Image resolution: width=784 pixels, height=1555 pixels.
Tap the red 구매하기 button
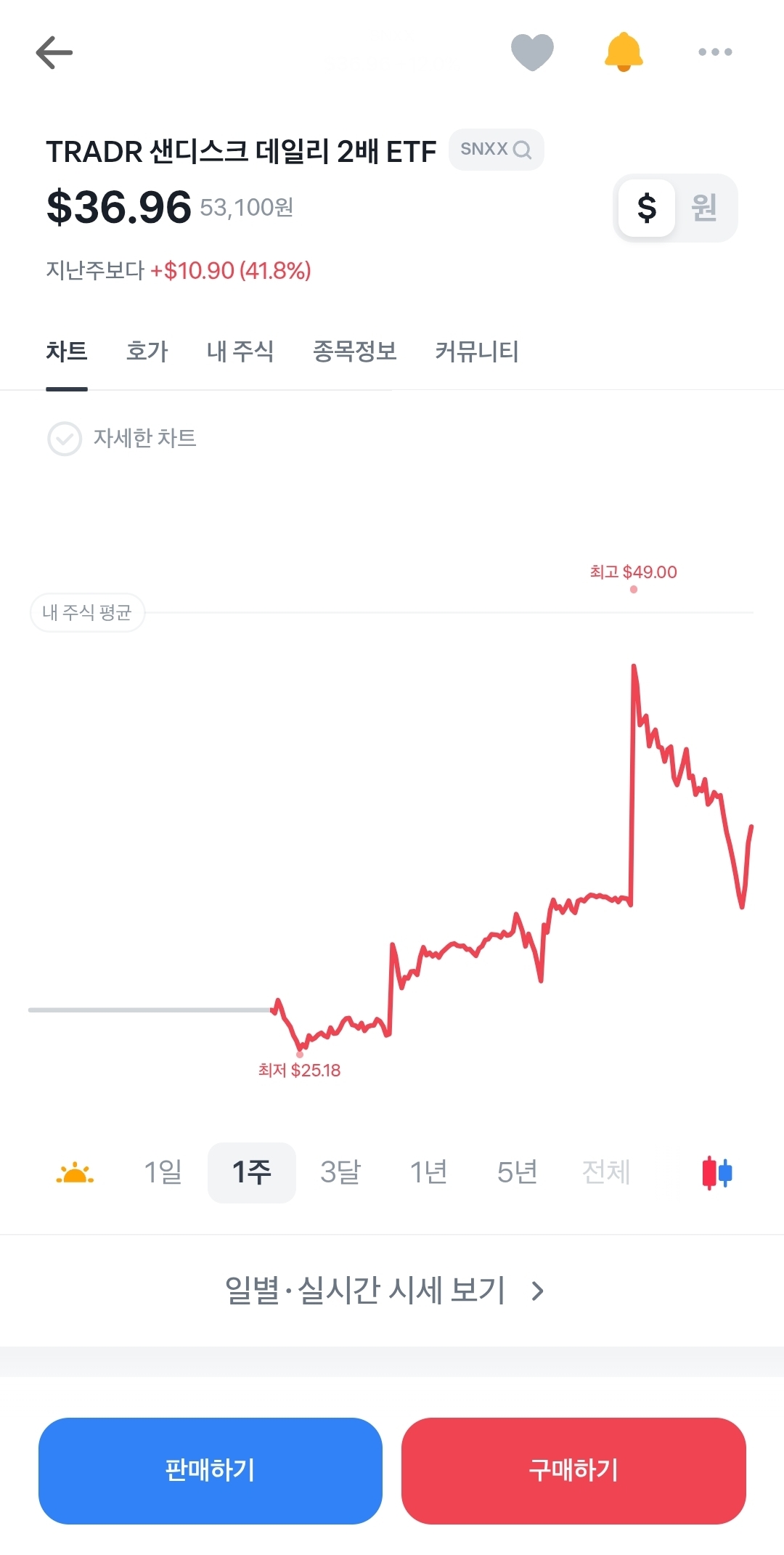point(573,1471)
